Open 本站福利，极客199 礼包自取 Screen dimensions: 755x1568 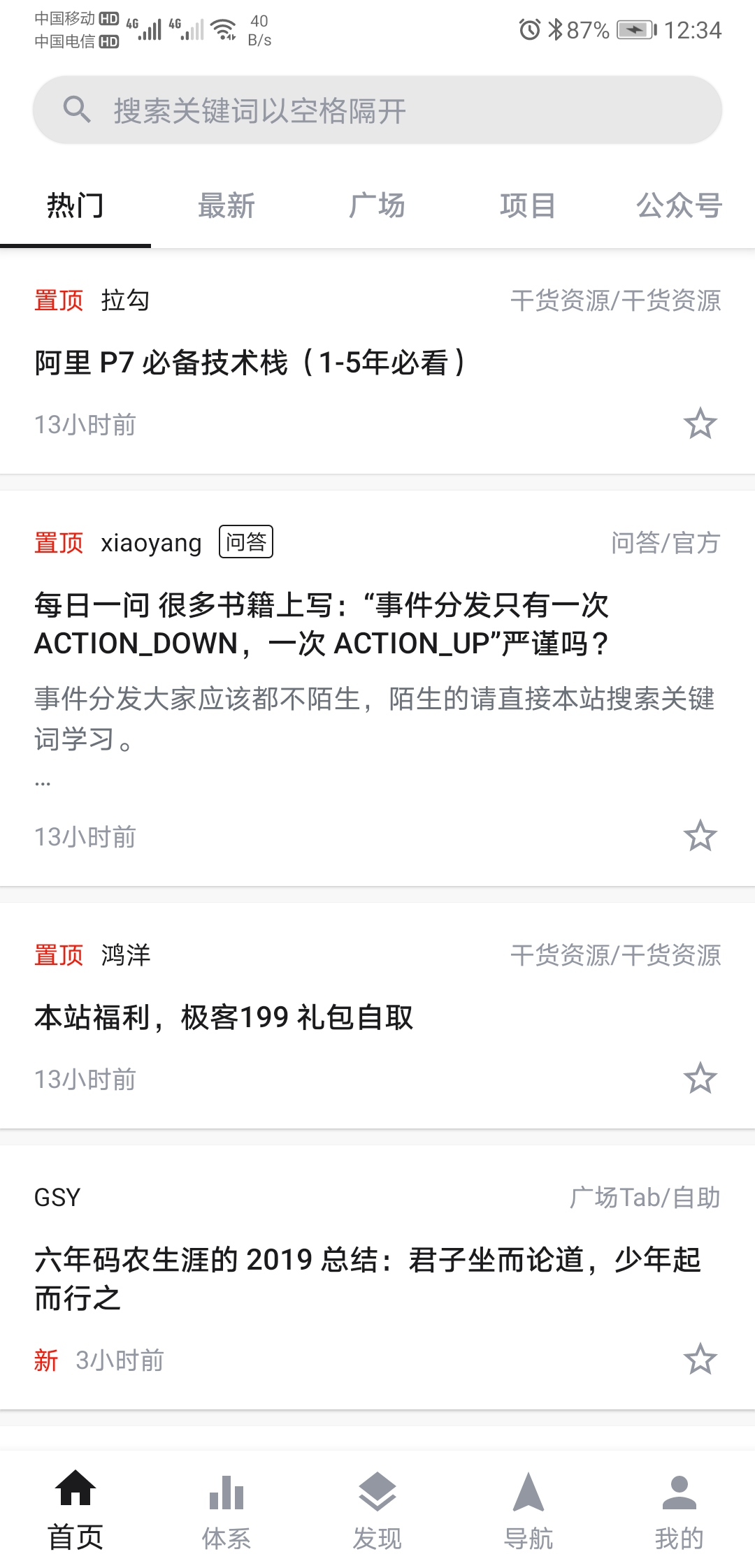(224, 1017)
